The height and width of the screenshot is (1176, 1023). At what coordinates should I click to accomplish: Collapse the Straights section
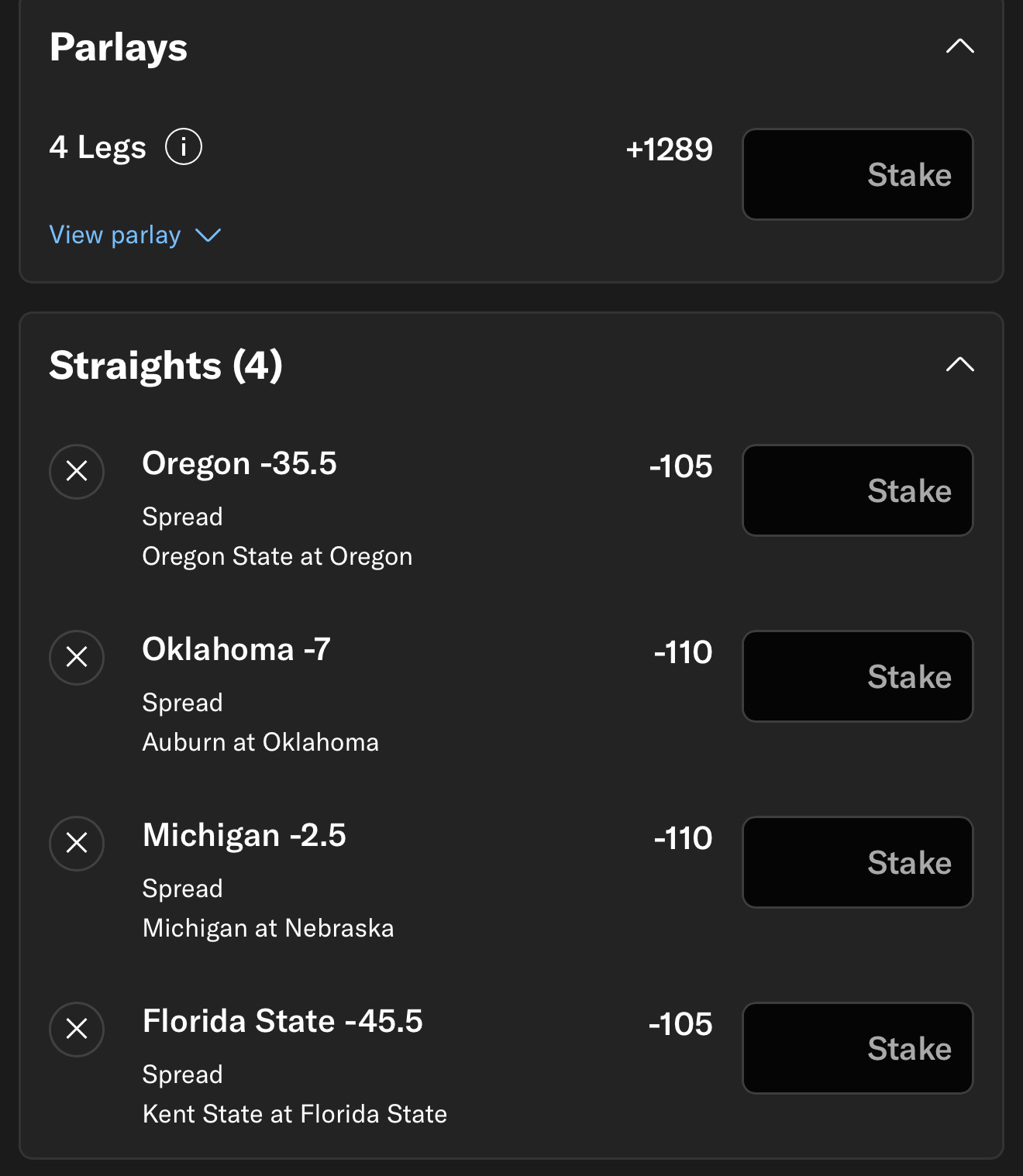(959, 364)
